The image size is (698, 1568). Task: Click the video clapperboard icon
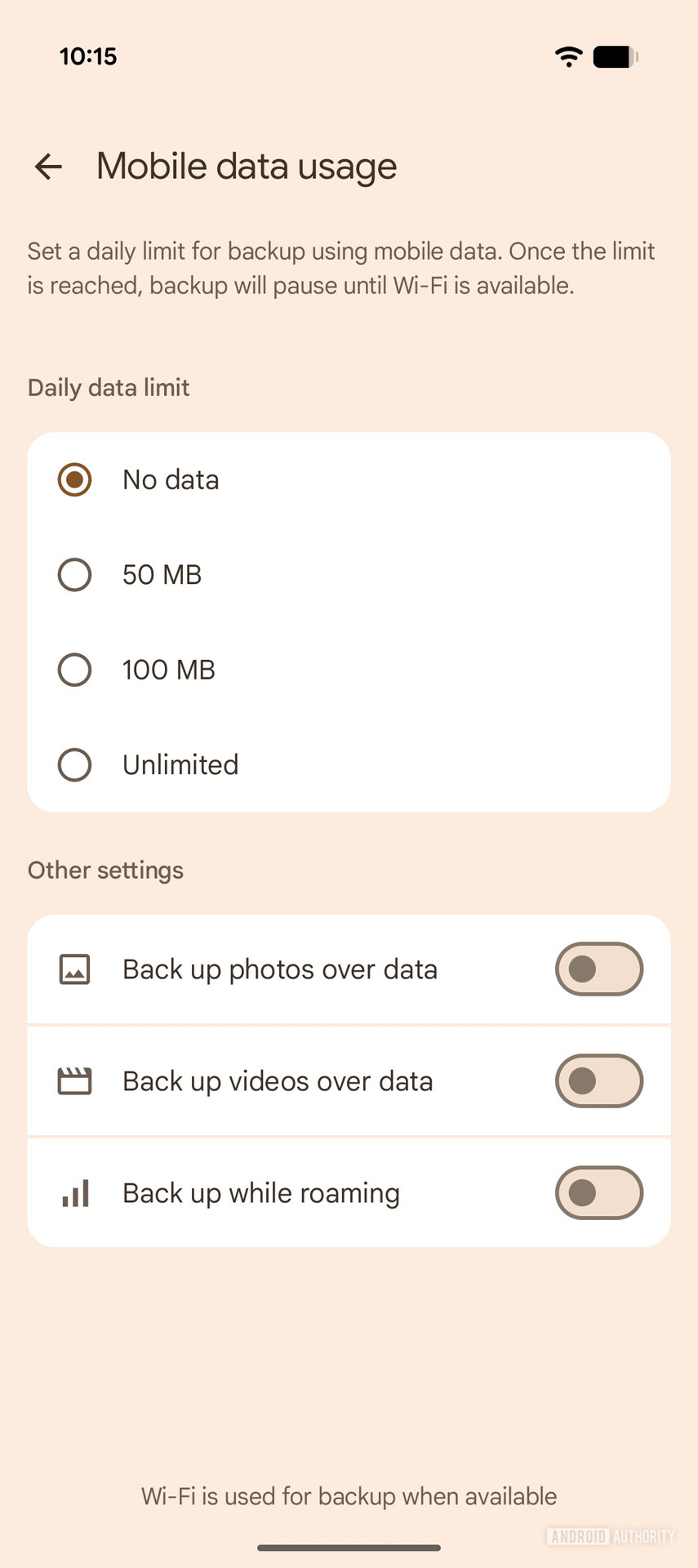(74, 1080)
